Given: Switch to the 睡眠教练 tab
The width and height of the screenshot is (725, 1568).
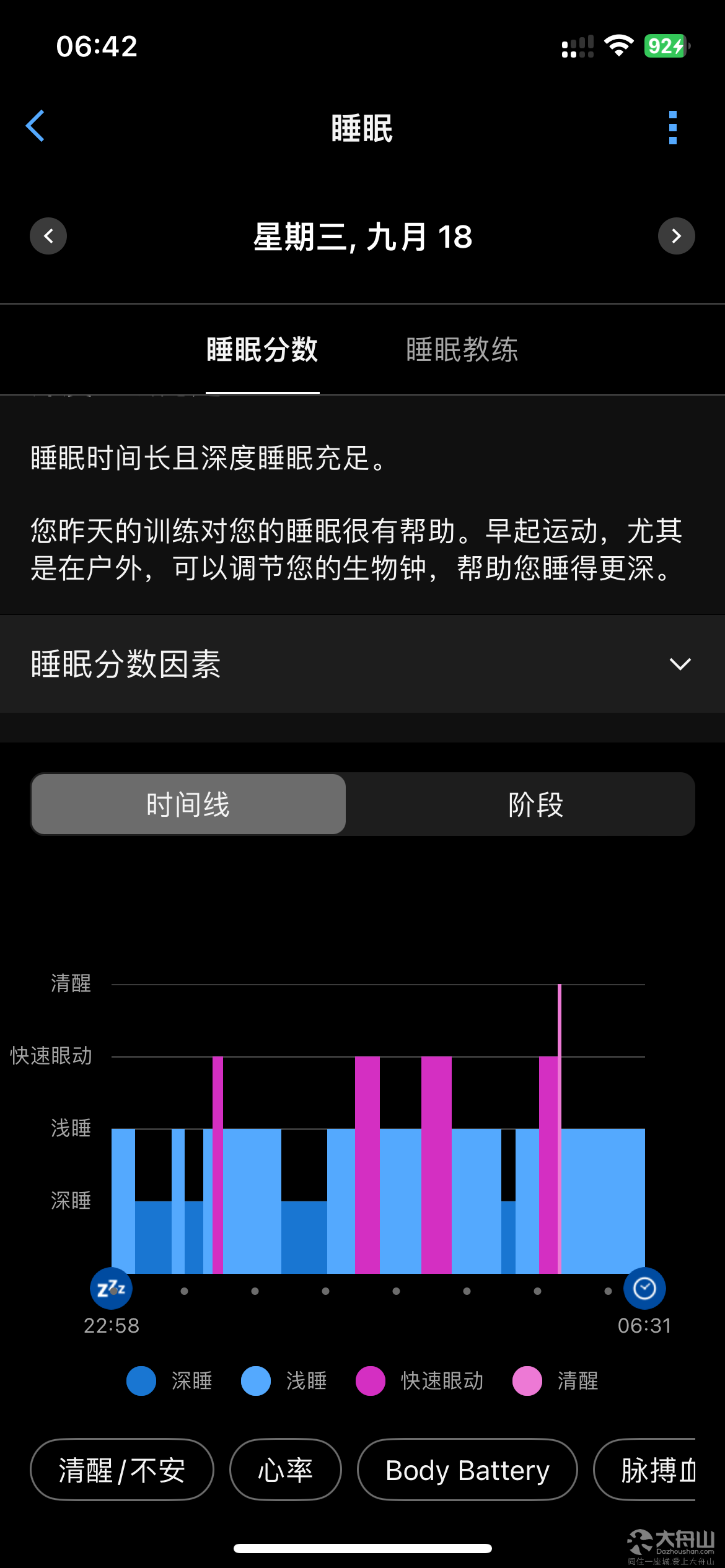Looking at the screenshot, I should click(462, 350).
